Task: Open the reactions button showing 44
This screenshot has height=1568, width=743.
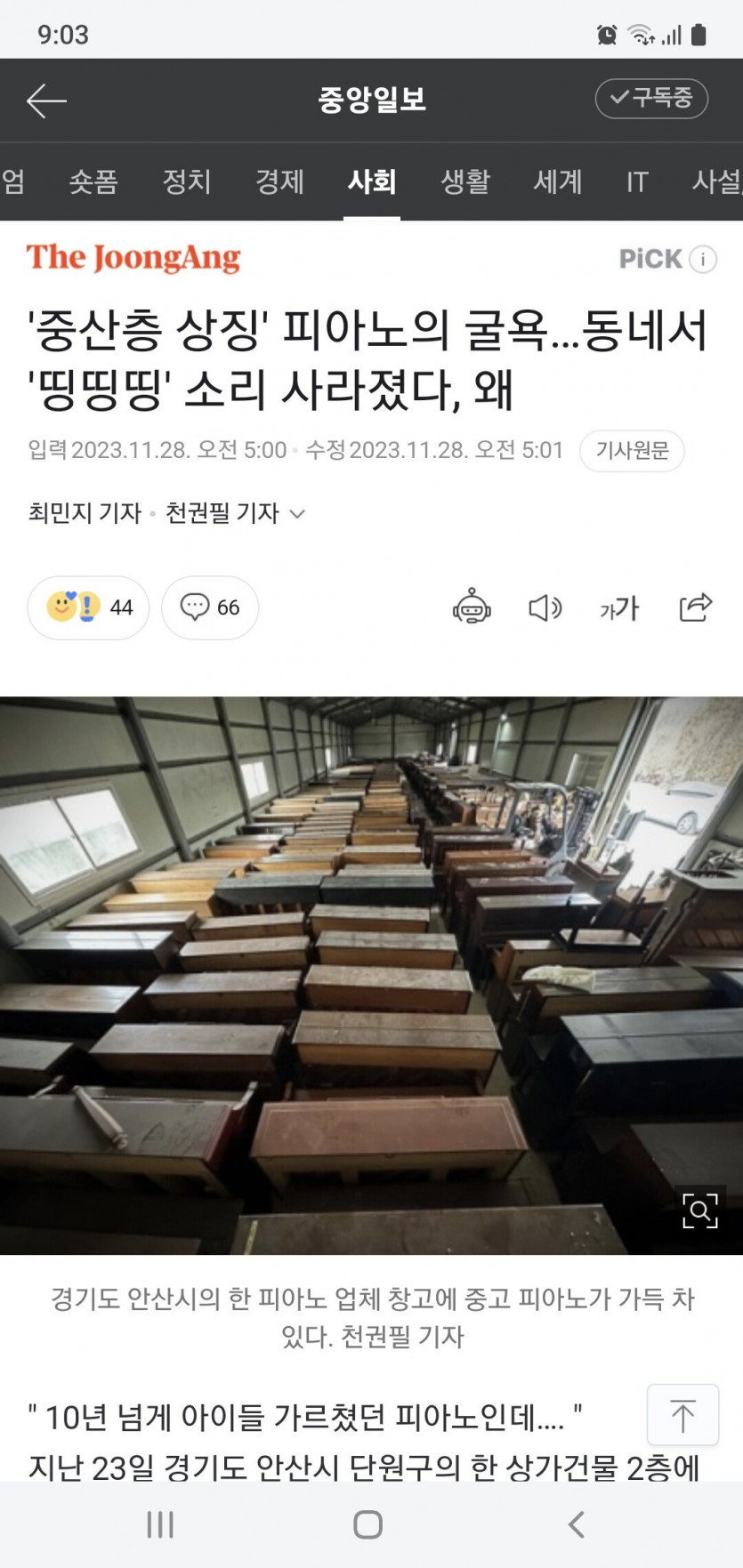Action: (x=88, y=607)
